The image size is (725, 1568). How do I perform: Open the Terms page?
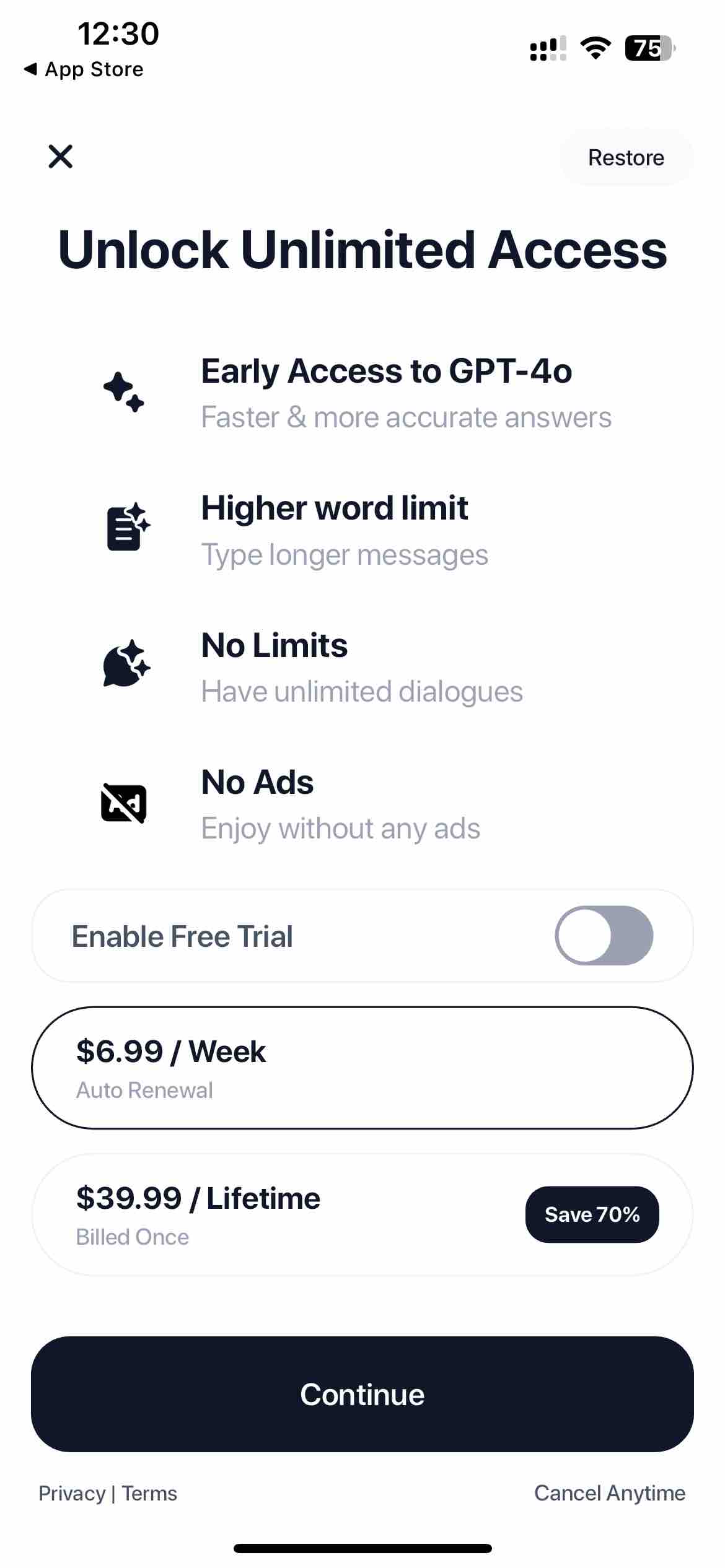(149, 1492)
